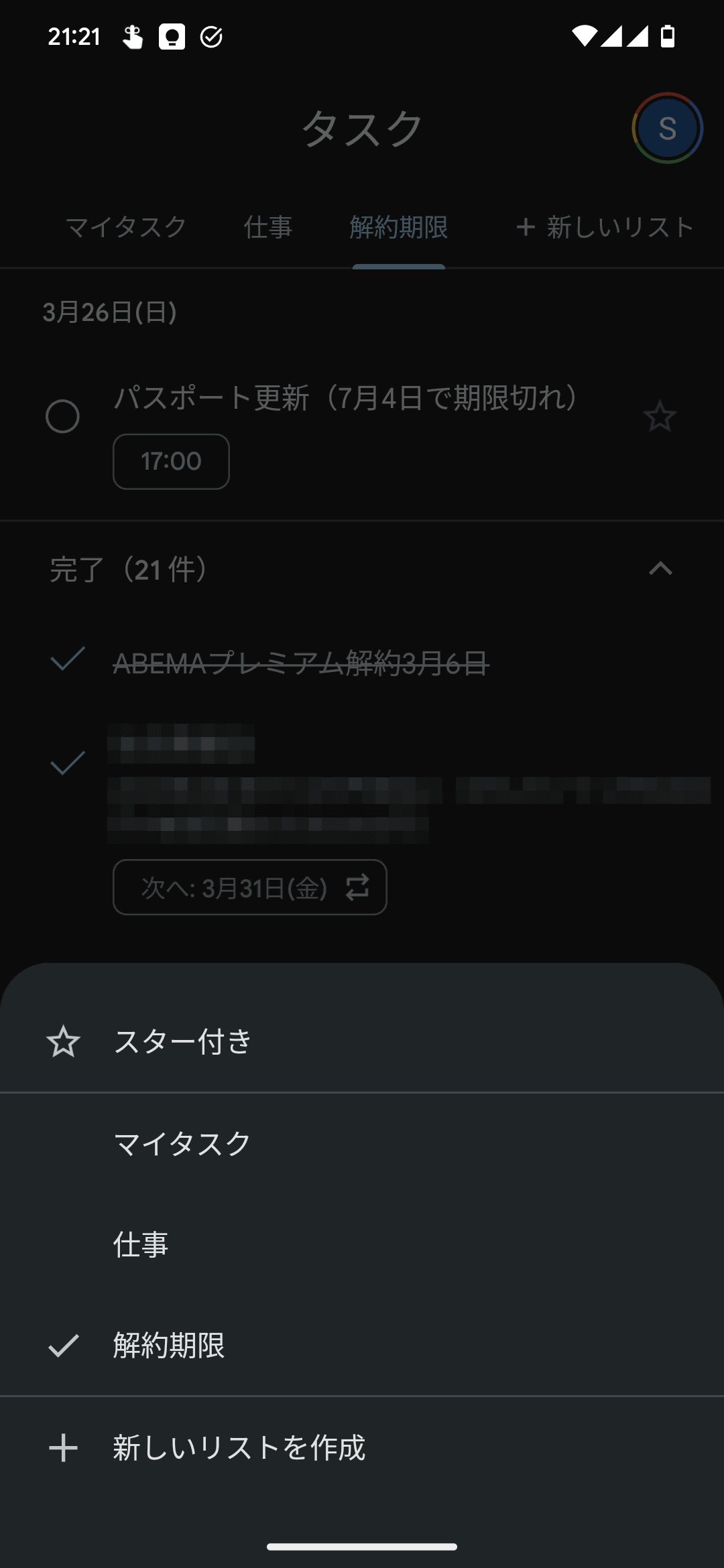Collapse the 完了（21件）section
Viewport: 724px width, 1568px height.
(x=660, y=569)
